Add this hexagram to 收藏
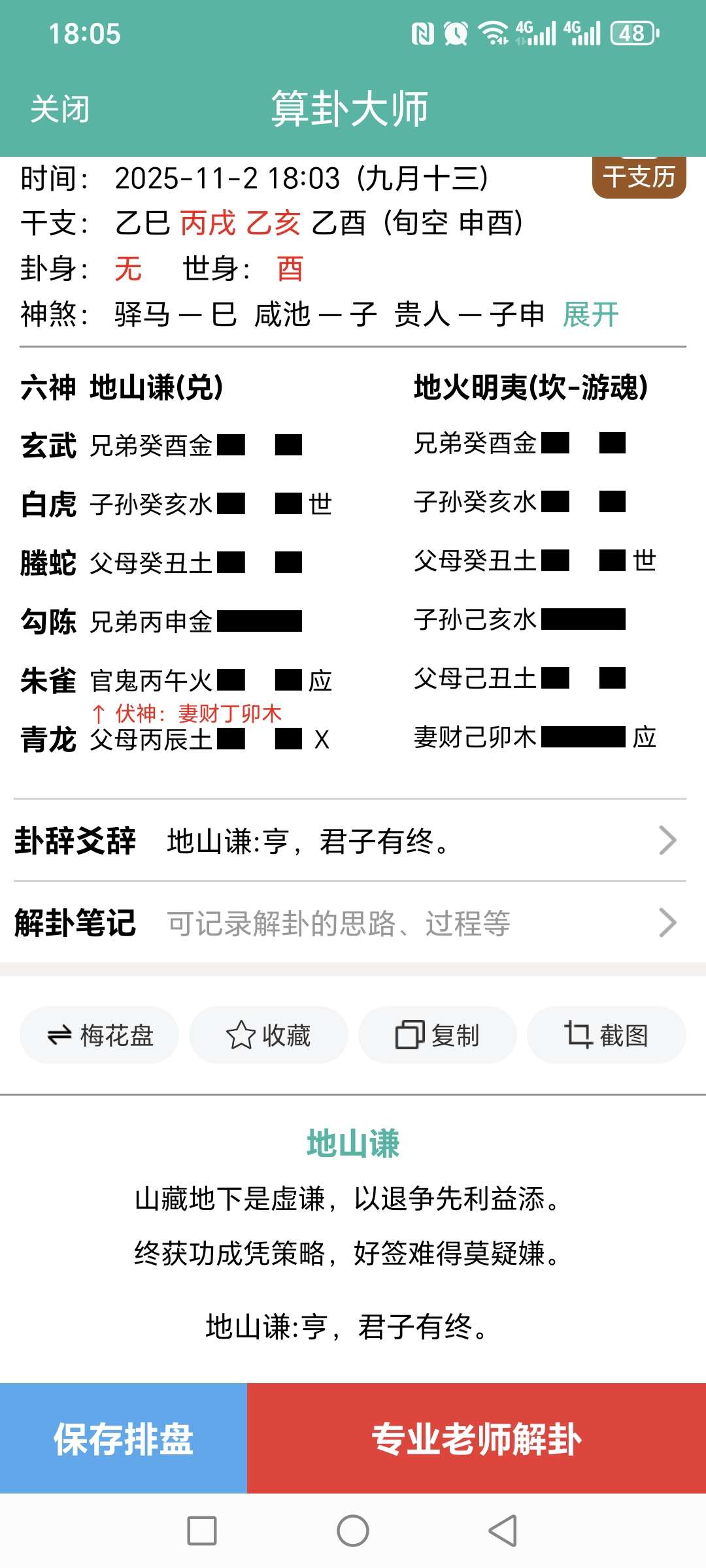 click(x=268, y=1036)
